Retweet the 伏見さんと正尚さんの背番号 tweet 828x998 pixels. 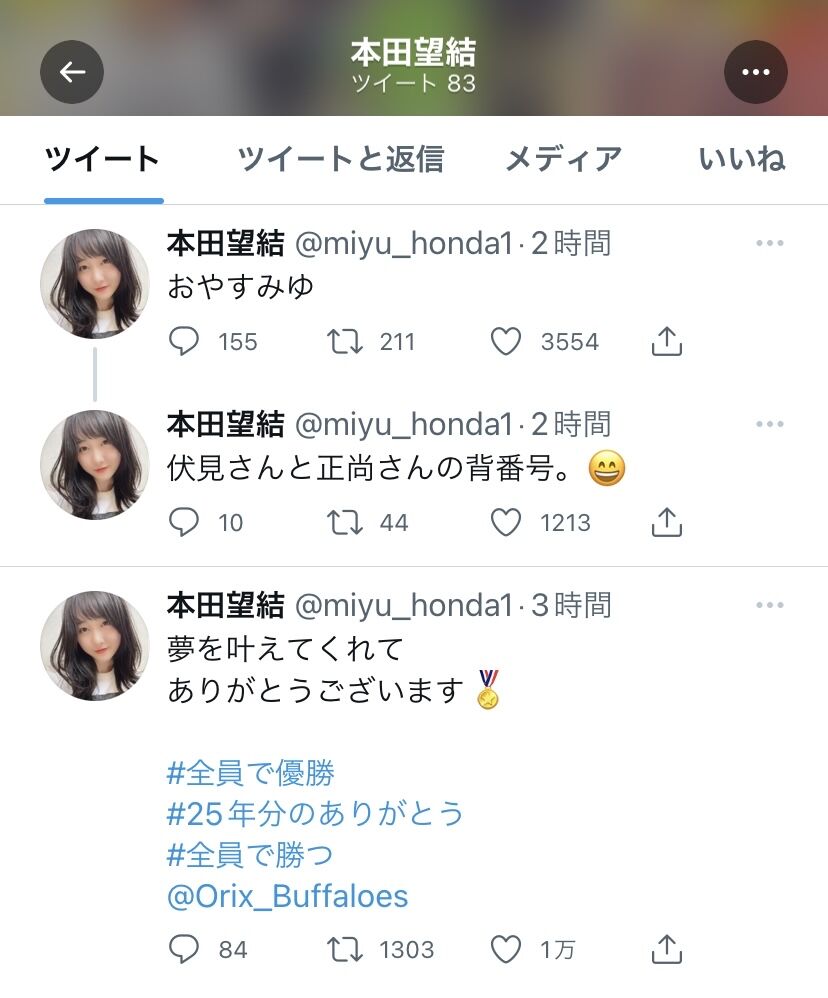coord(346,522)
